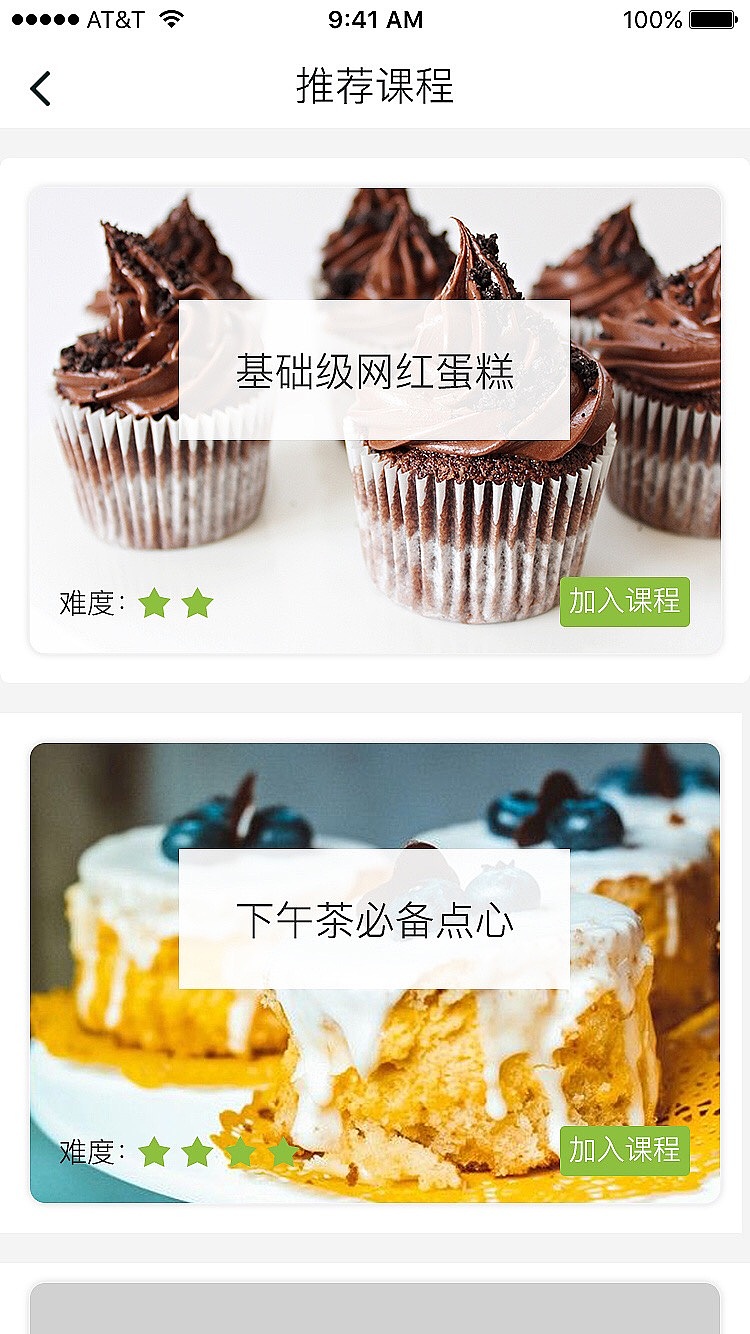Tap the first star on the cupcake card
This screenshot has width=750, height=1334.
156,603
